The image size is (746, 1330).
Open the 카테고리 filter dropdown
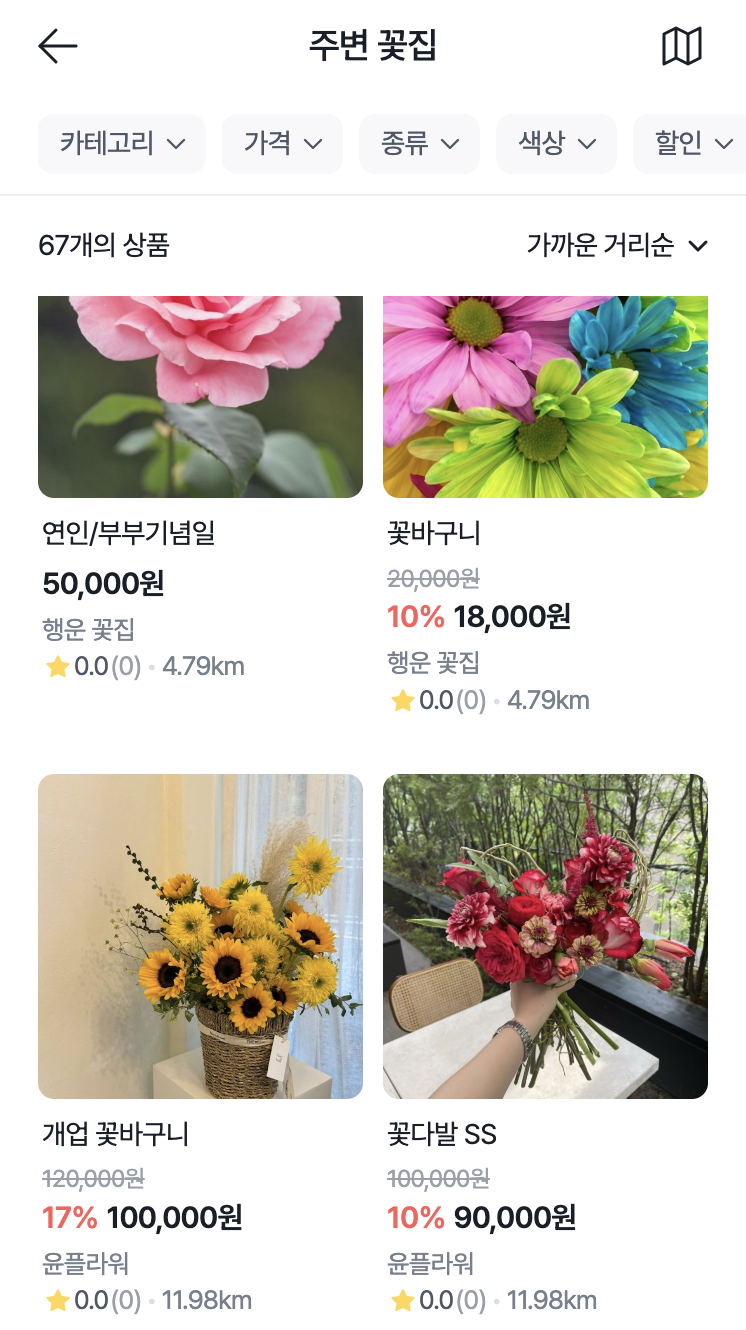click(121, 143)
